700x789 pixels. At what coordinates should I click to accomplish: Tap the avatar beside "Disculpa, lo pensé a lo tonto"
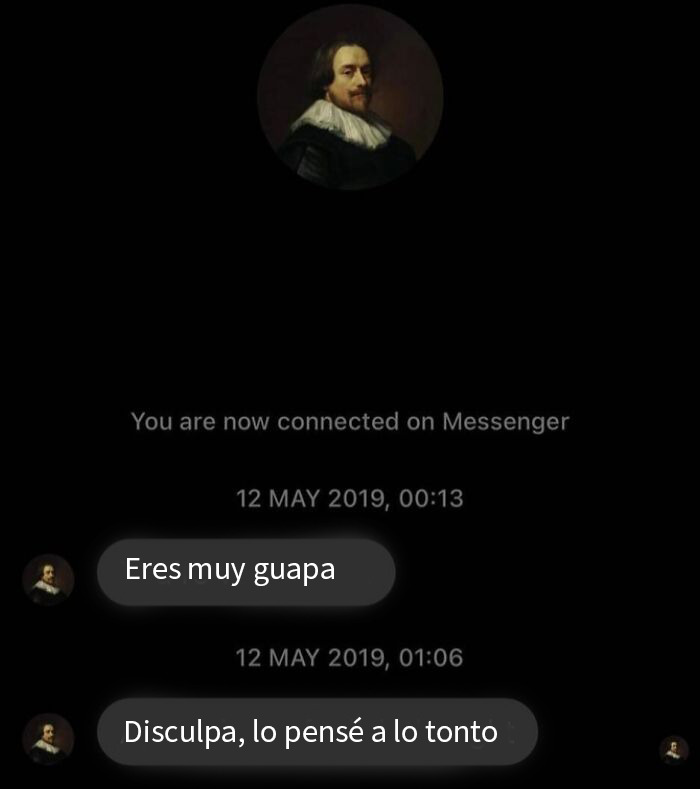click(48, 738)
